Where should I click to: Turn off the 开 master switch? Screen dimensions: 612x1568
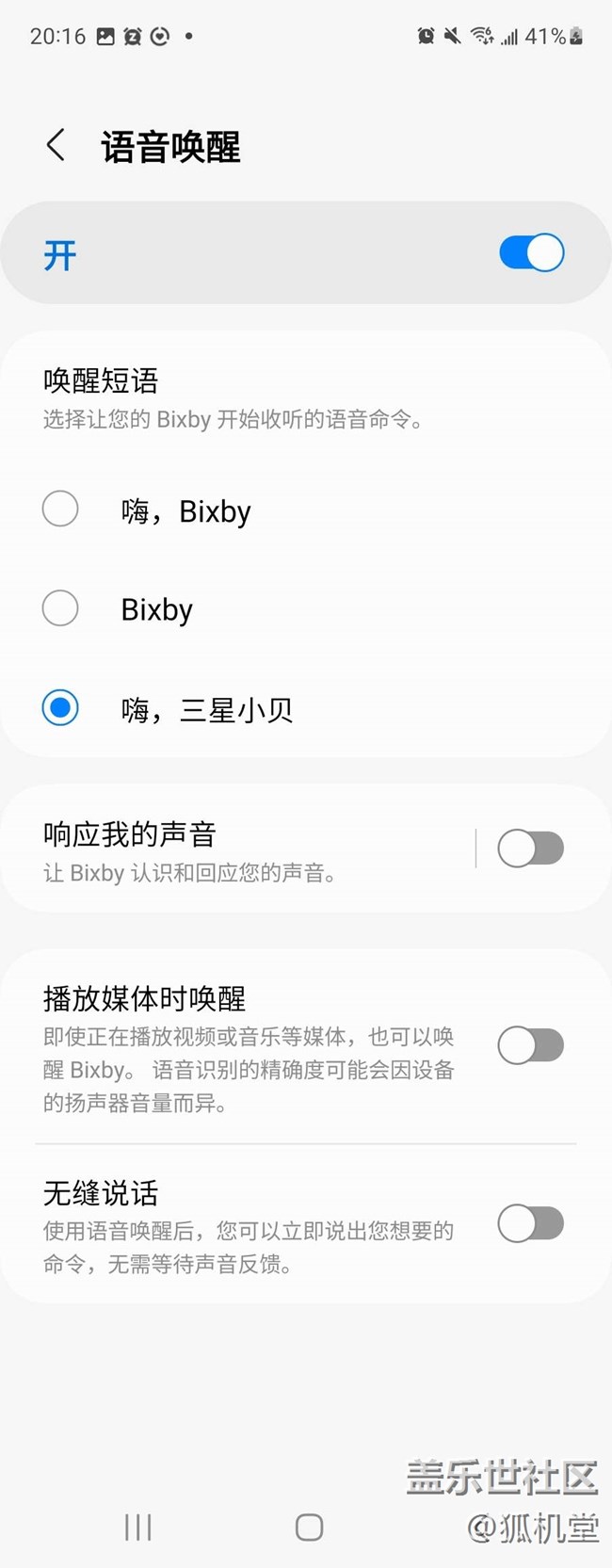531,253
